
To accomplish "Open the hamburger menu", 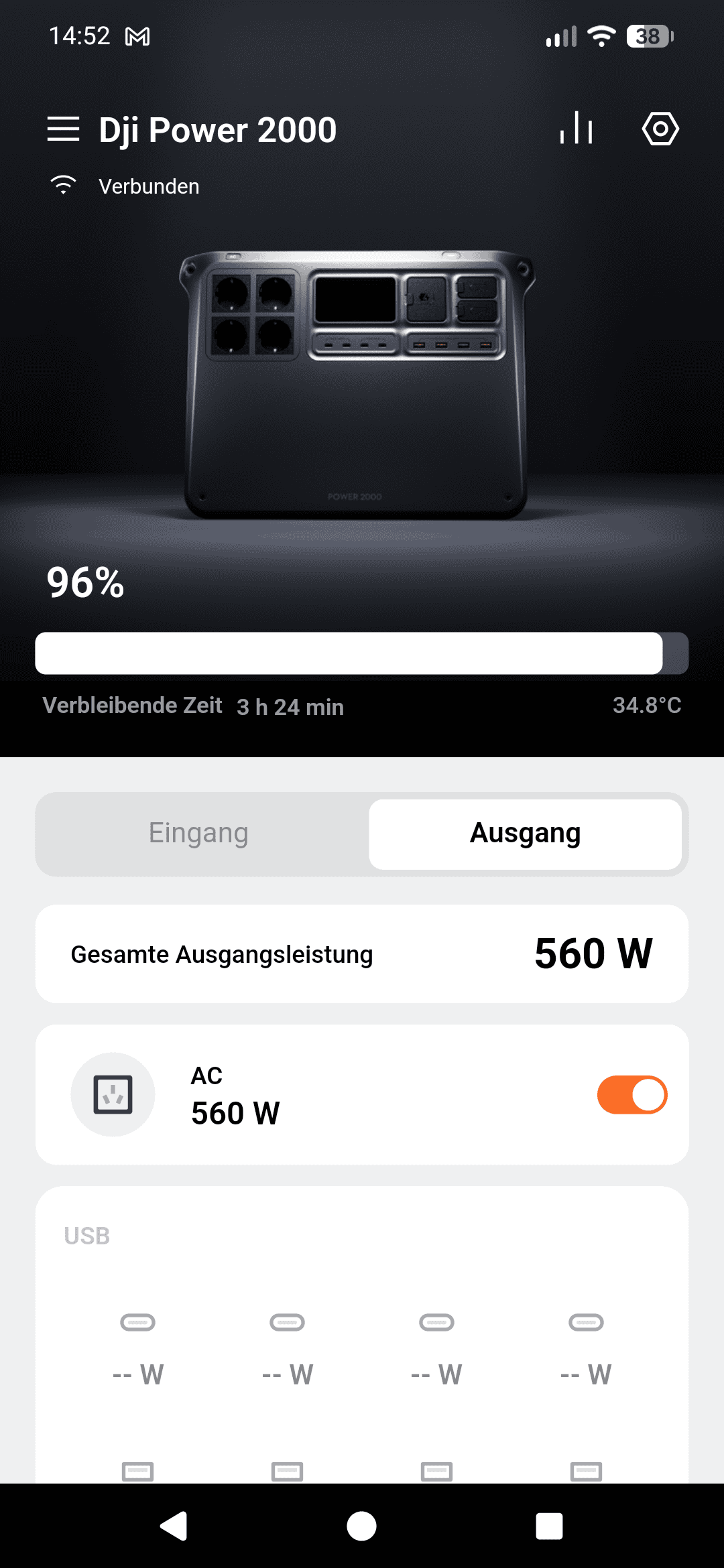I will [x=63, y=129].
